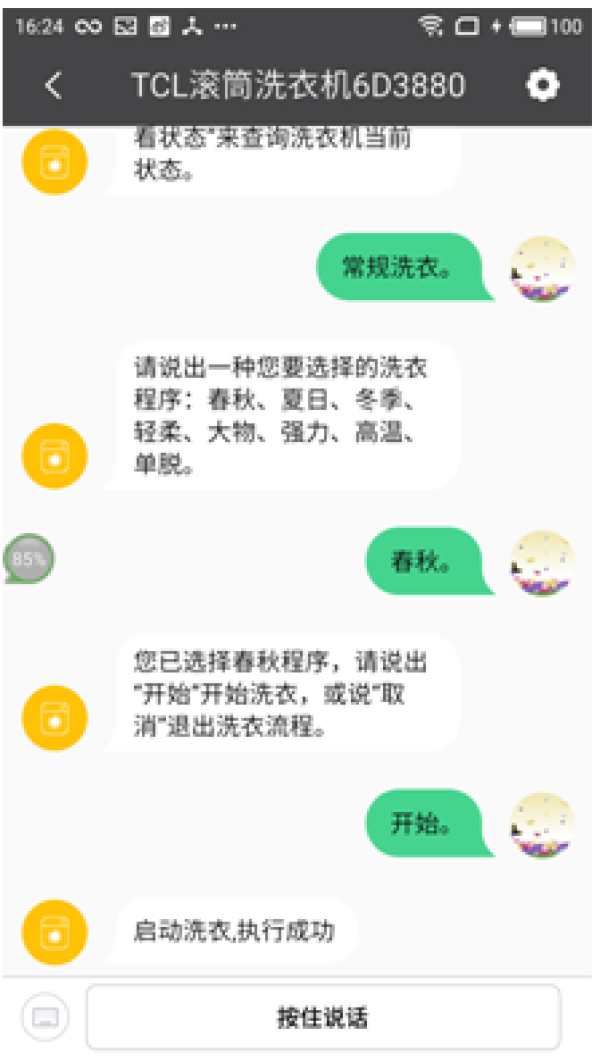600x1061 pixels.
Task: Tap the 按住说话 voice button
Action: (x=323, y=1018)
